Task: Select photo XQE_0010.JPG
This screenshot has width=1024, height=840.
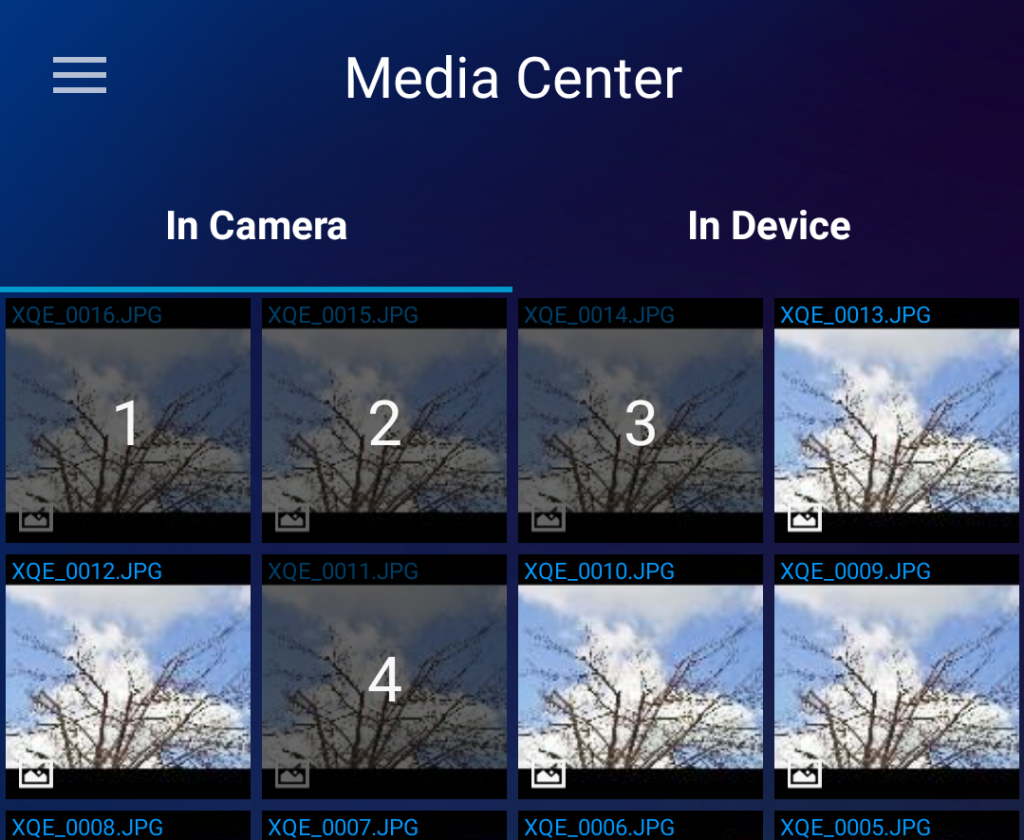Action: click(640, 677)
